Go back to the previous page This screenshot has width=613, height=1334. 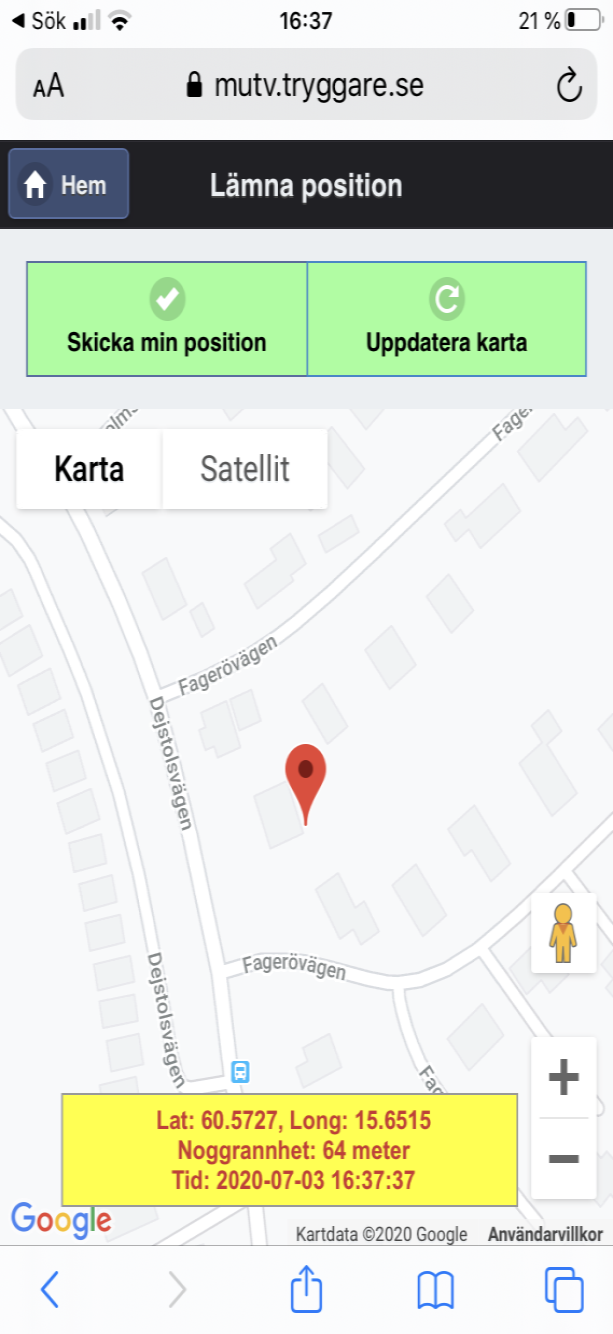coord(49,1290)
